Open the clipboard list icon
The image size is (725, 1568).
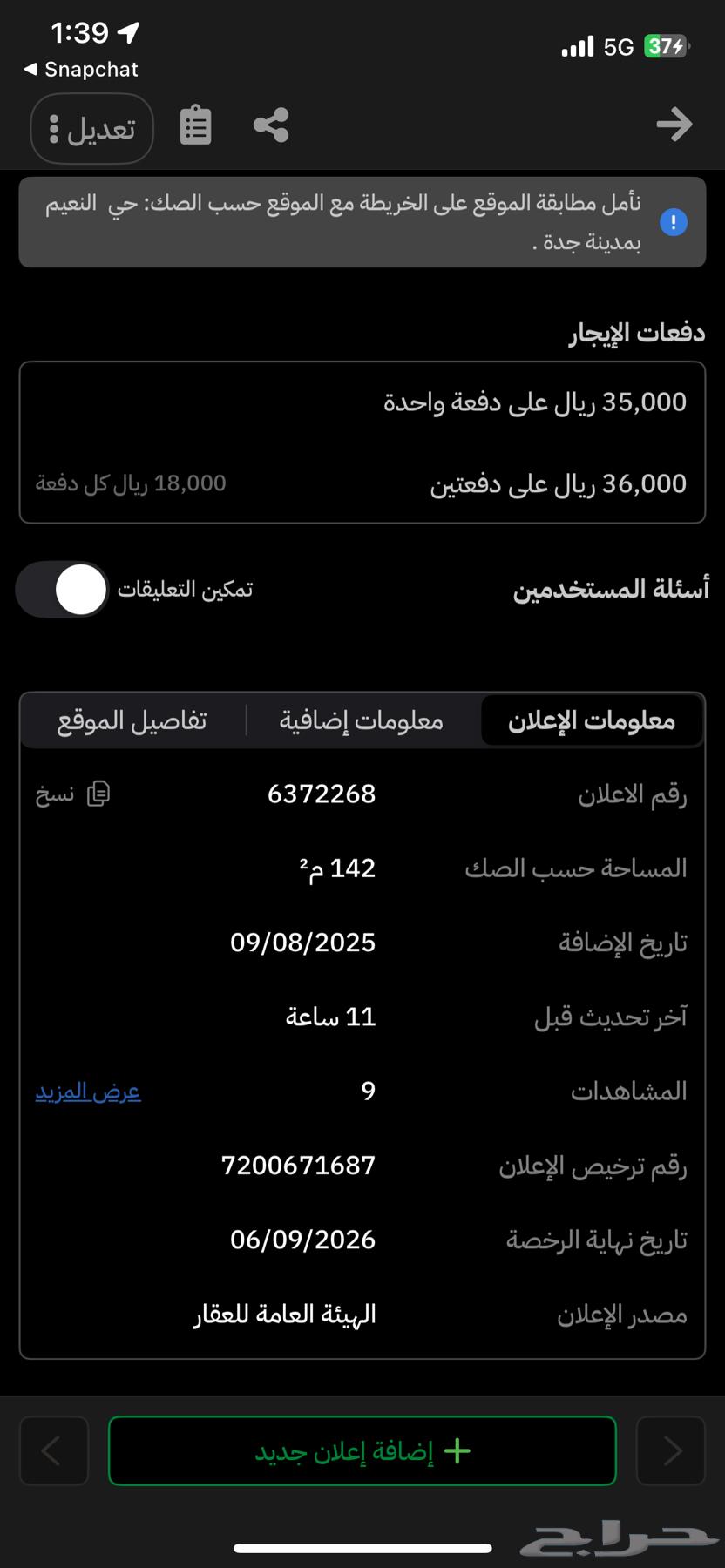coord(195,125)
